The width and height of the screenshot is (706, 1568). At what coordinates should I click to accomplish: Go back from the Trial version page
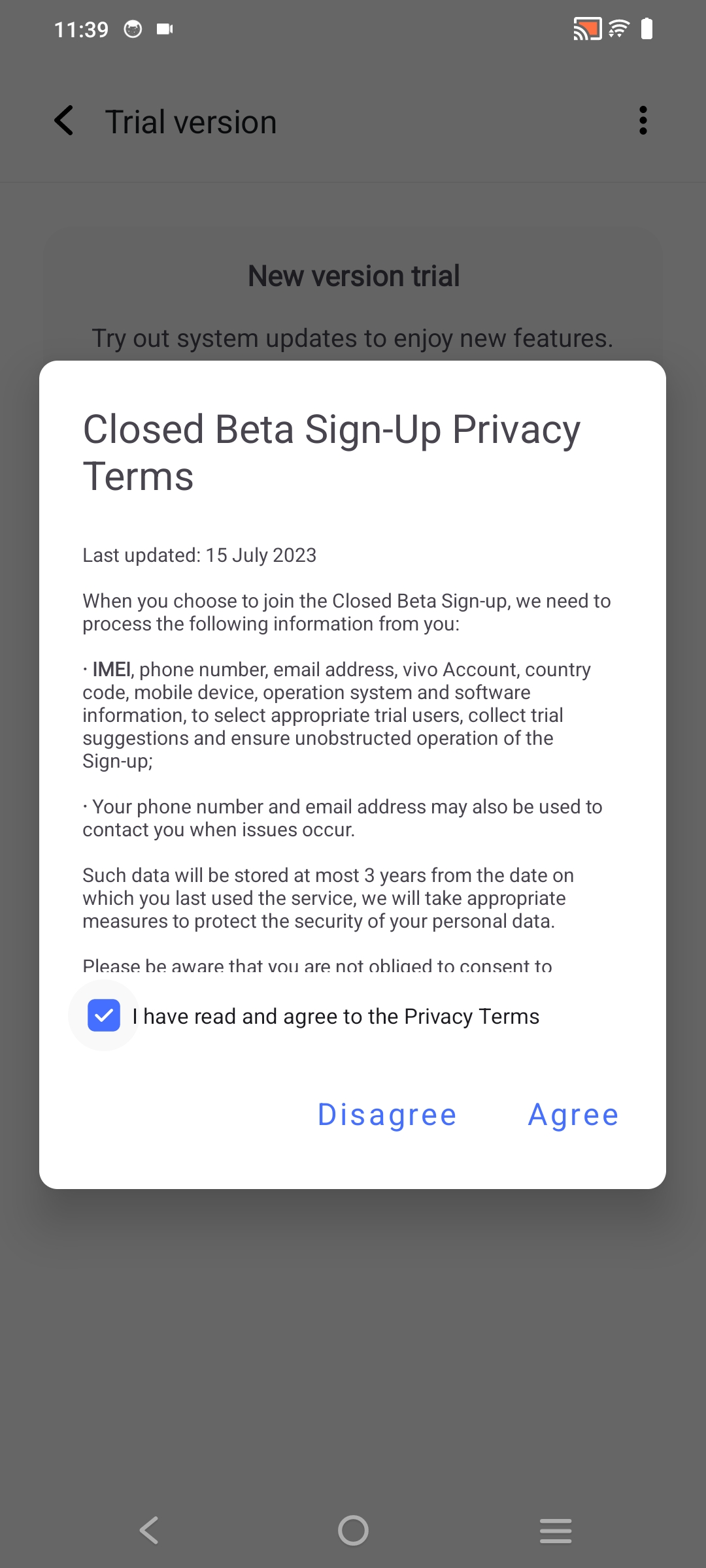[64, 121]
